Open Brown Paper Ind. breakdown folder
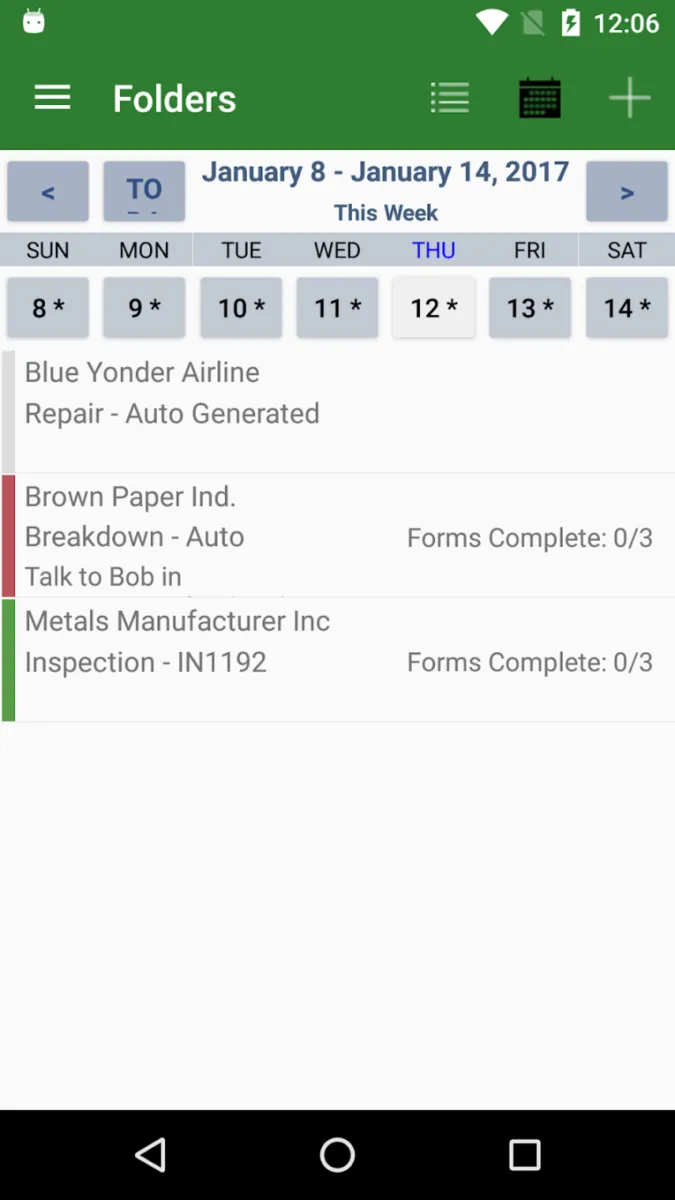 click(x=337, y=535)
